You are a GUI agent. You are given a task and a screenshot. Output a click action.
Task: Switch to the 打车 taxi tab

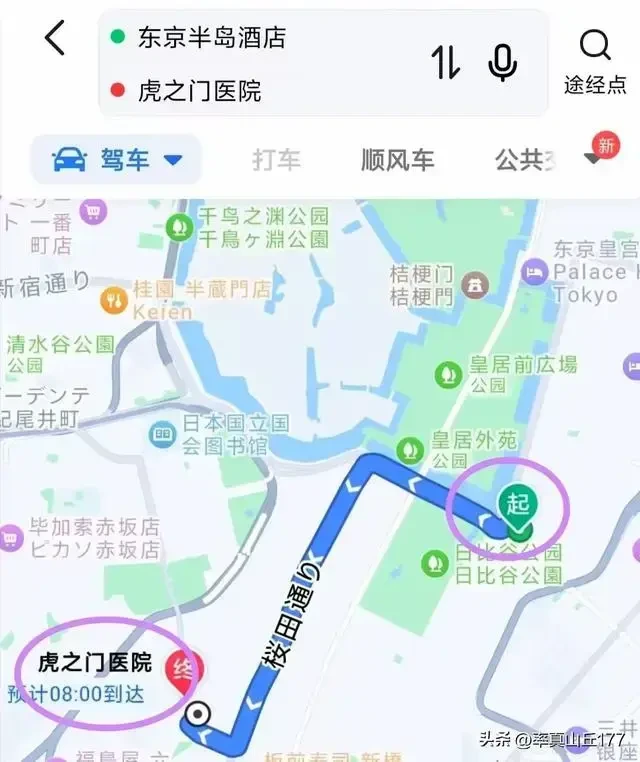click(x=276, y=160)
